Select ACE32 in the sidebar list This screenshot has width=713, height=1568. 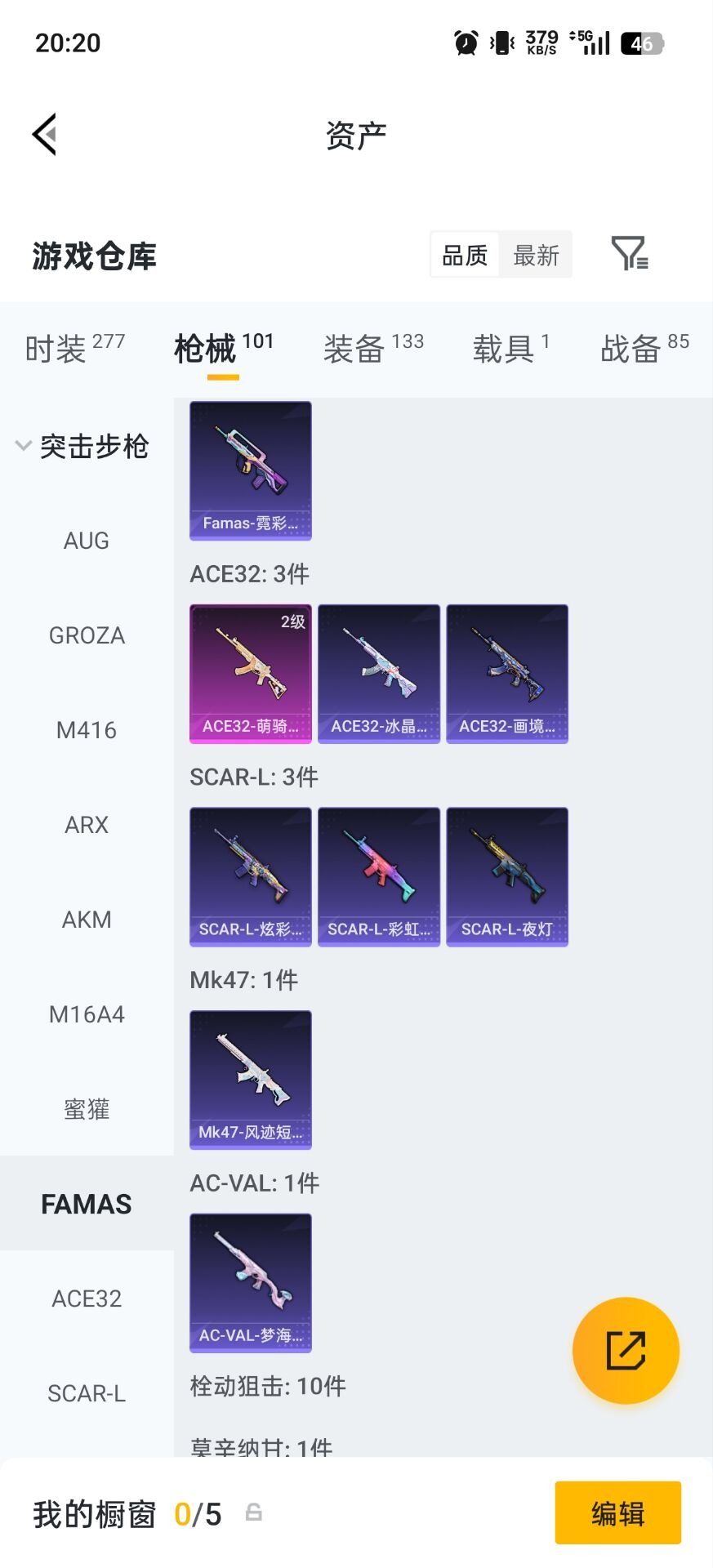click(x=87, y=1298)
